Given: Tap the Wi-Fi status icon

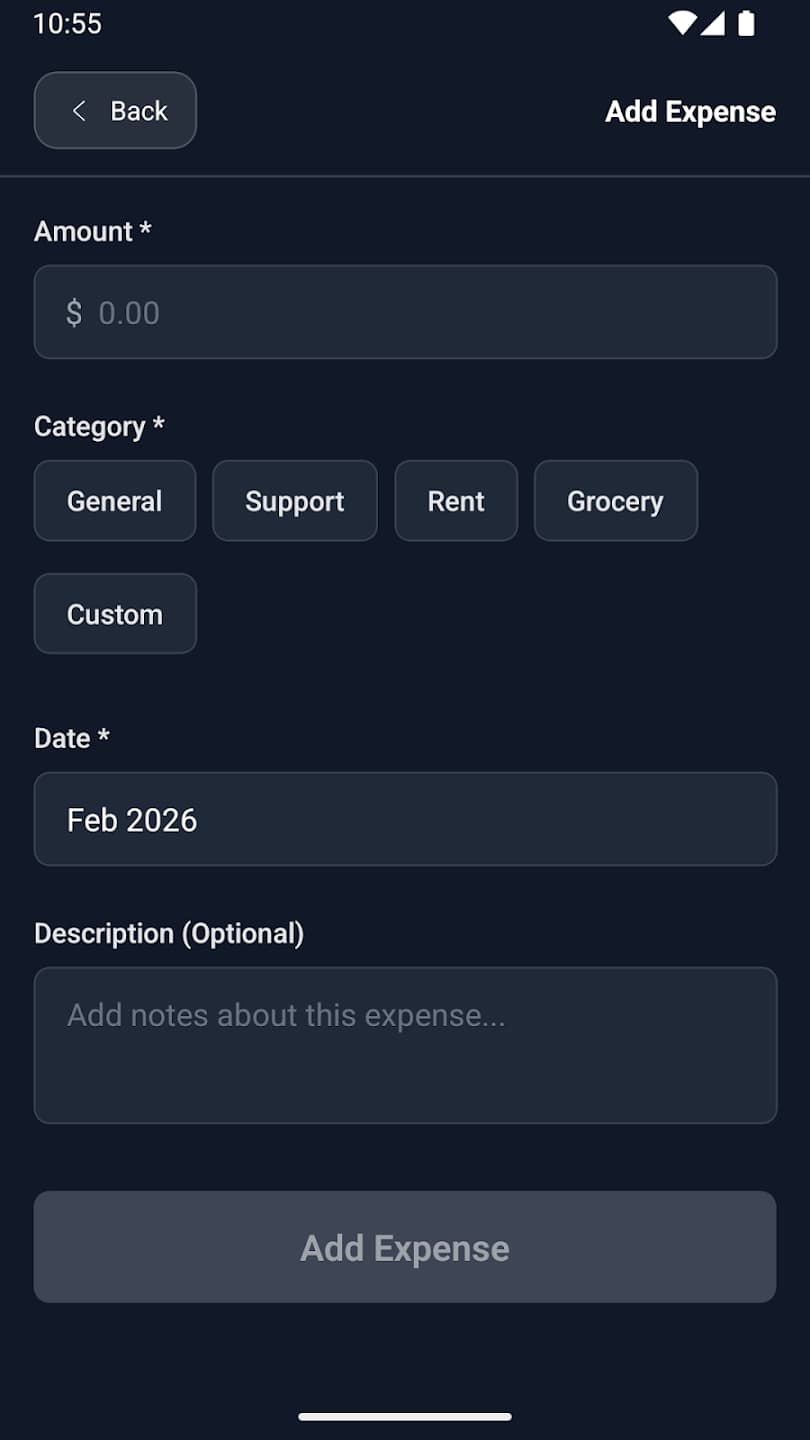Looking at the screenshot, I should coord(682,23).
